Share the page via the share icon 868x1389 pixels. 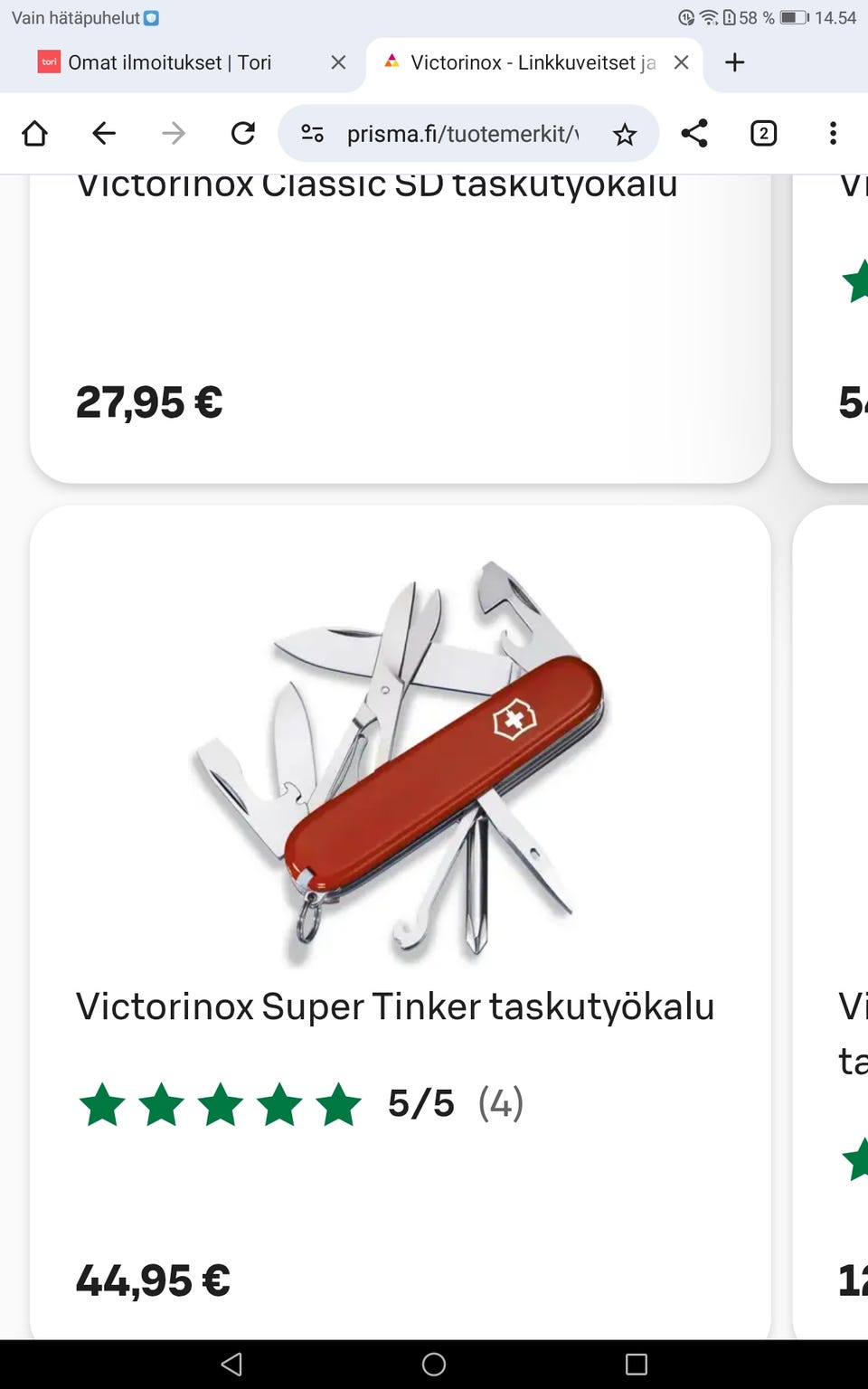coord(694,133)
